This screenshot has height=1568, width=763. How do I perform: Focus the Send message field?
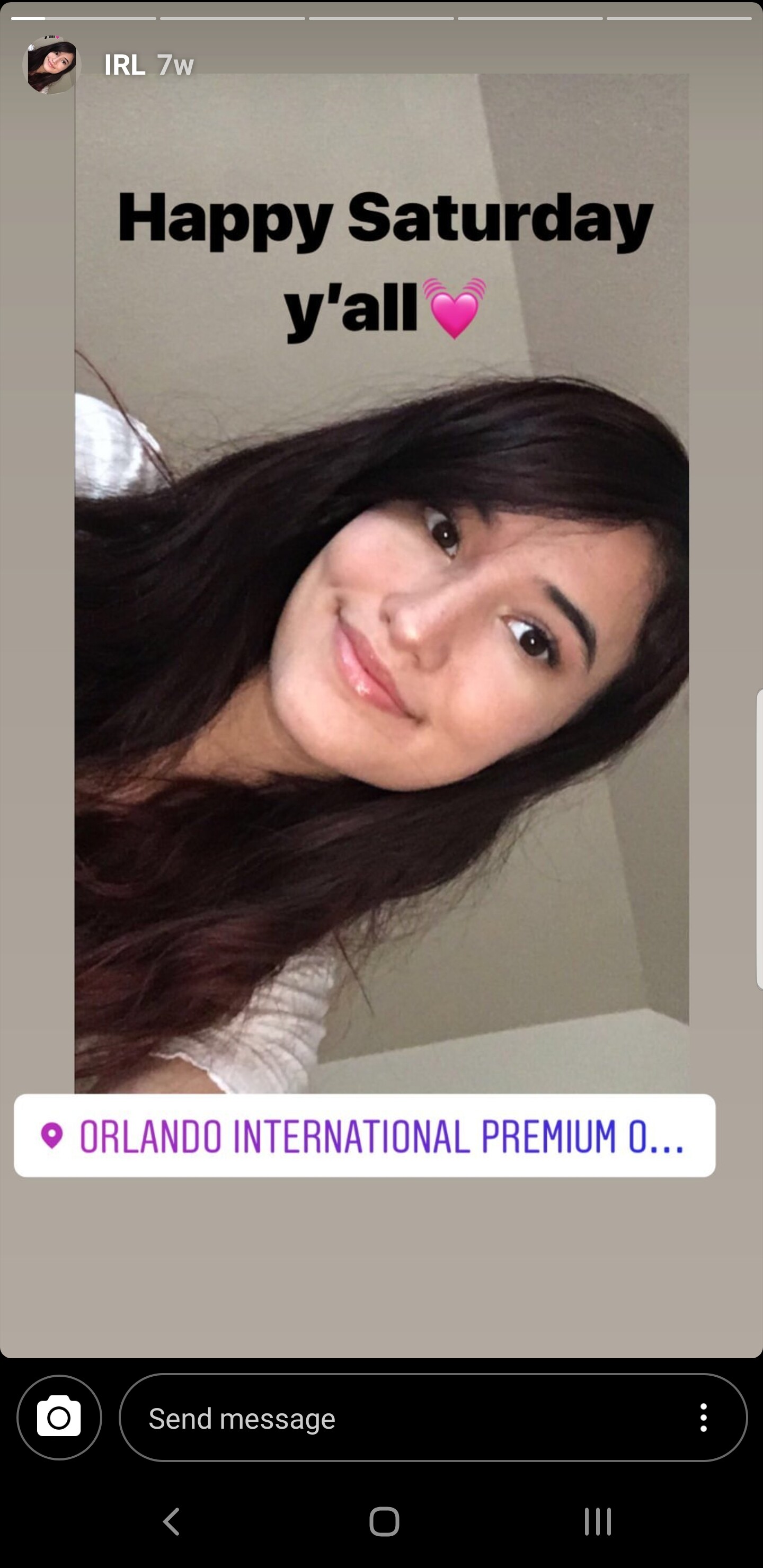[x=402, y=1418]
